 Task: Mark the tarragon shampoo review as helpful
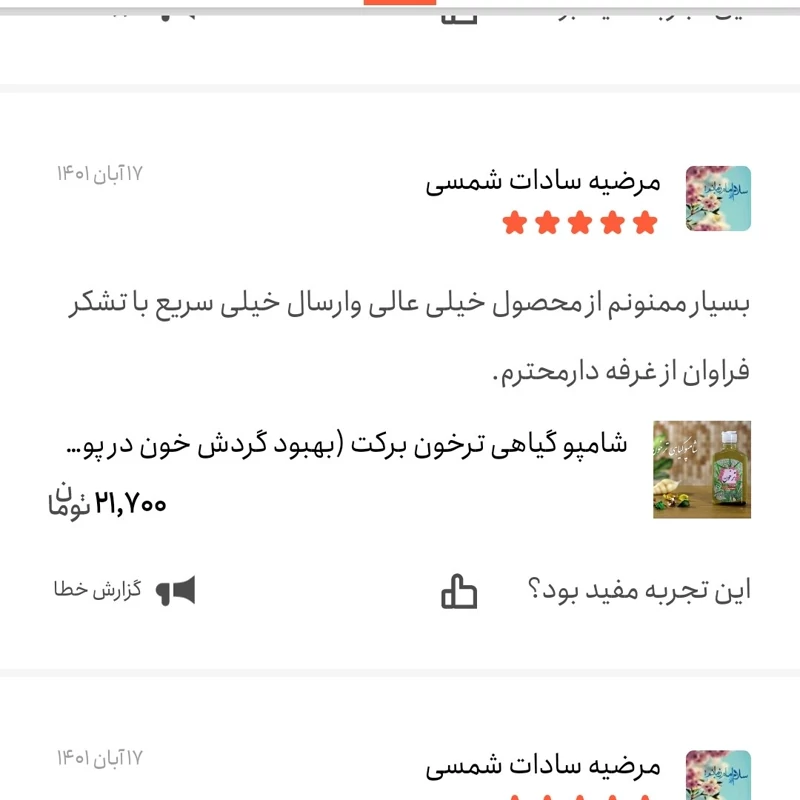coord(459,591)
